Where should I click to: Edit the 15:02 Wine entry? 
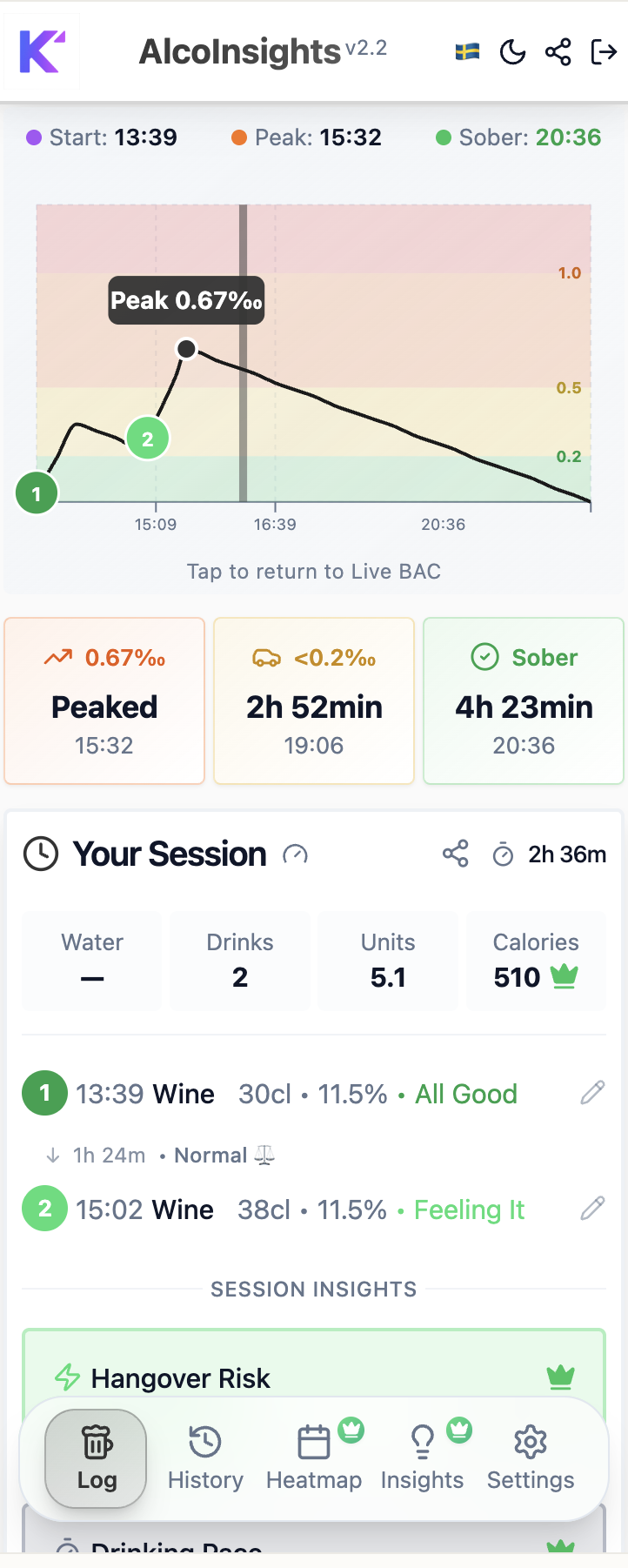coord(592,1208)
